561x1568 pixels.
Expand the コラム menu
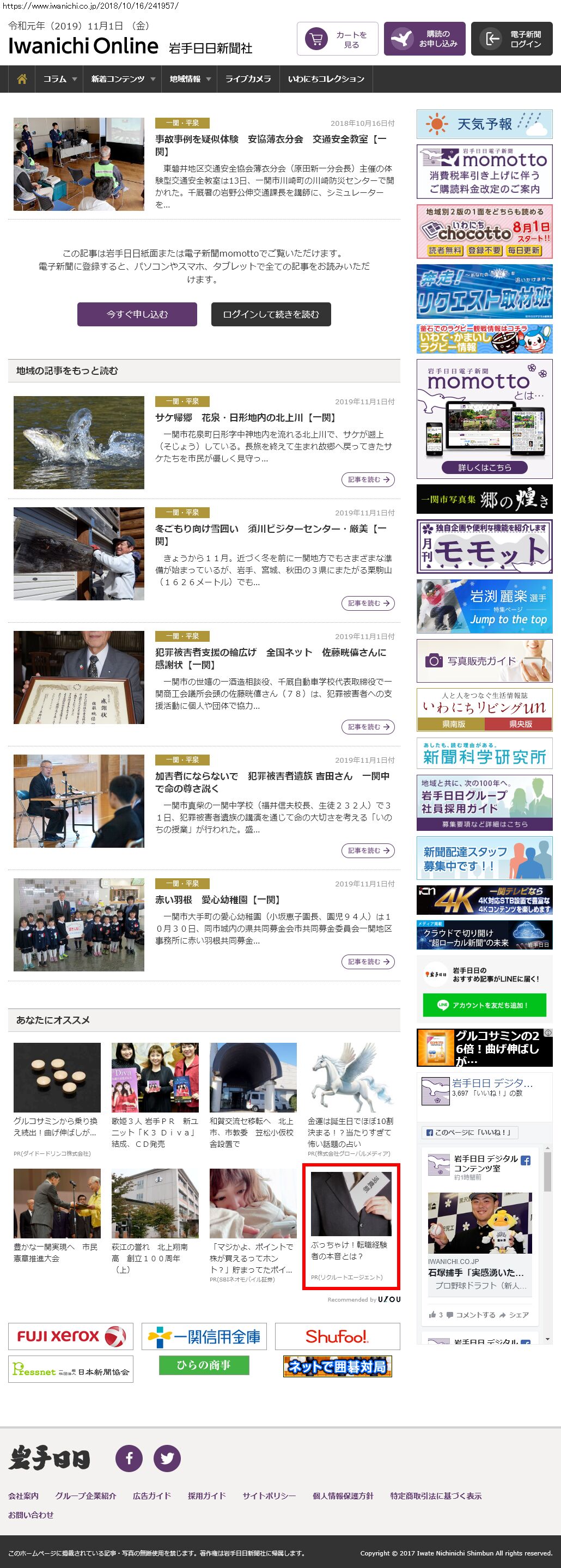coord(59,79)
